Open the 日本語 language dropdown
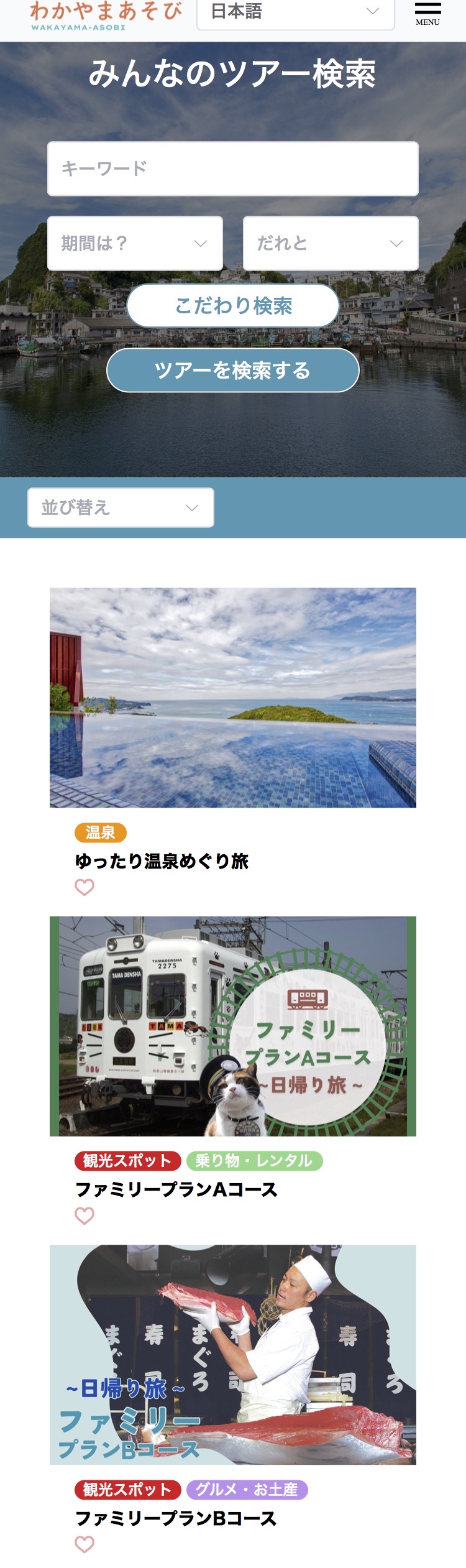This screenshot has height=1568, width=466. coord(295,12)
